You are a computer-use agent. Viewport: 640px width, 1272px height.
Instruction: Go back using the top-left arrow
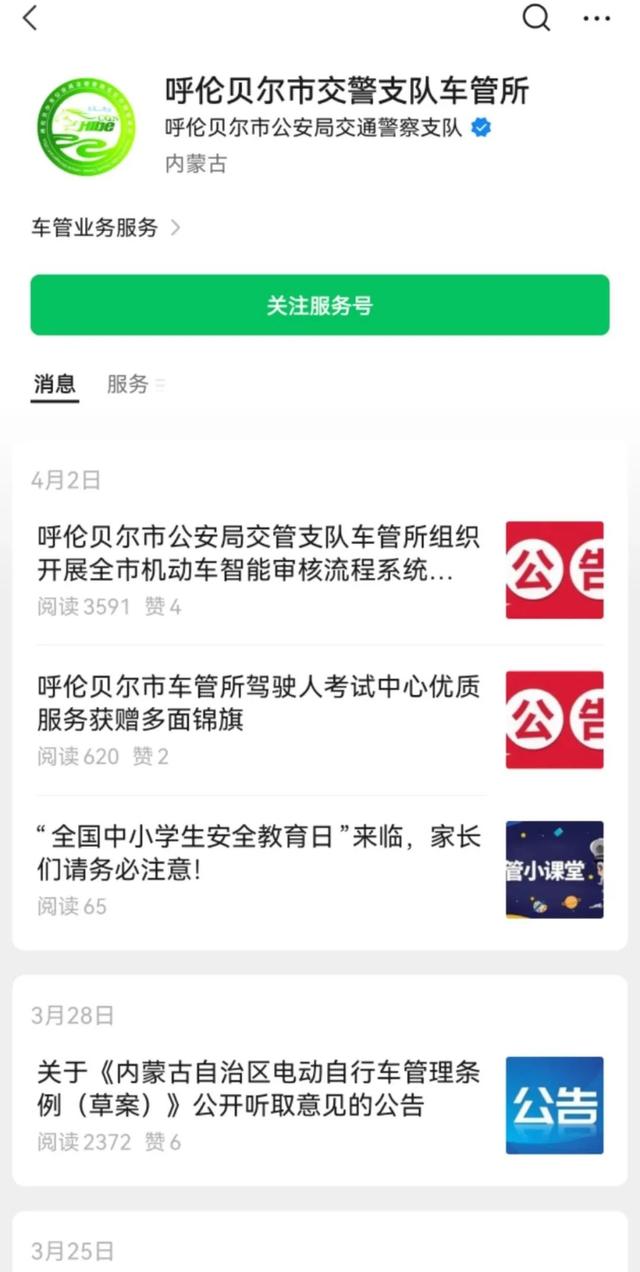30,18
